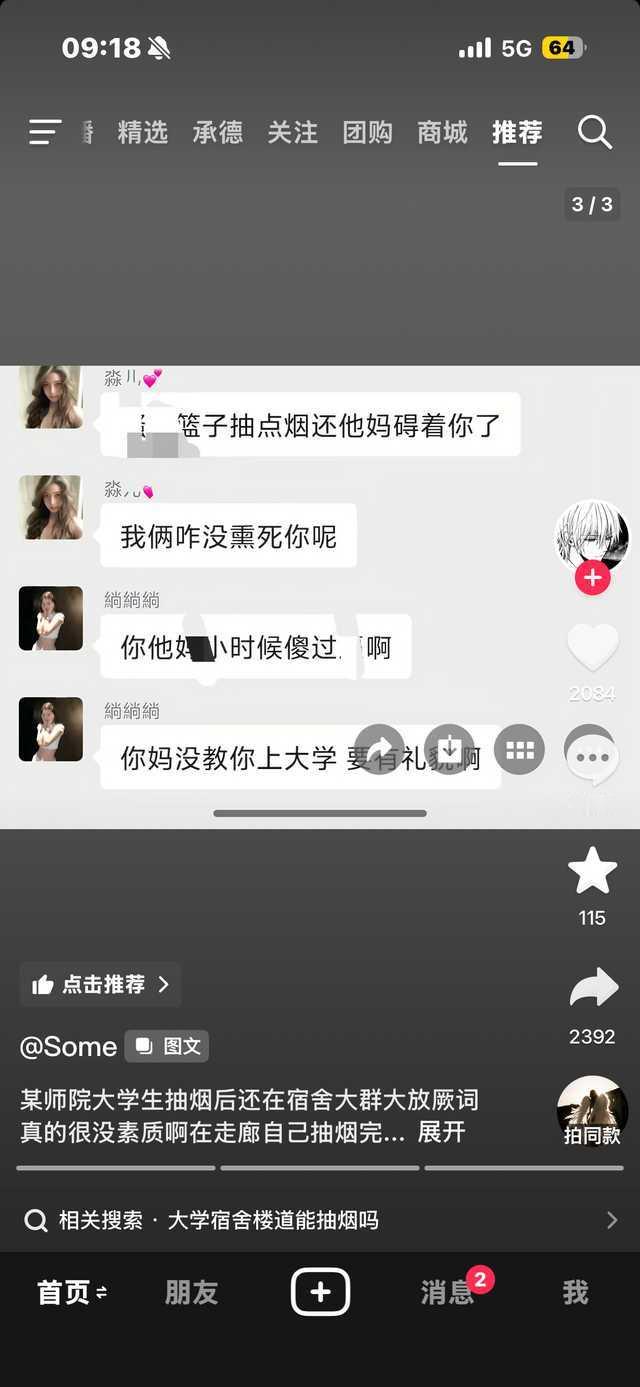Create a new post with the plus button

tap(320, 1292)
